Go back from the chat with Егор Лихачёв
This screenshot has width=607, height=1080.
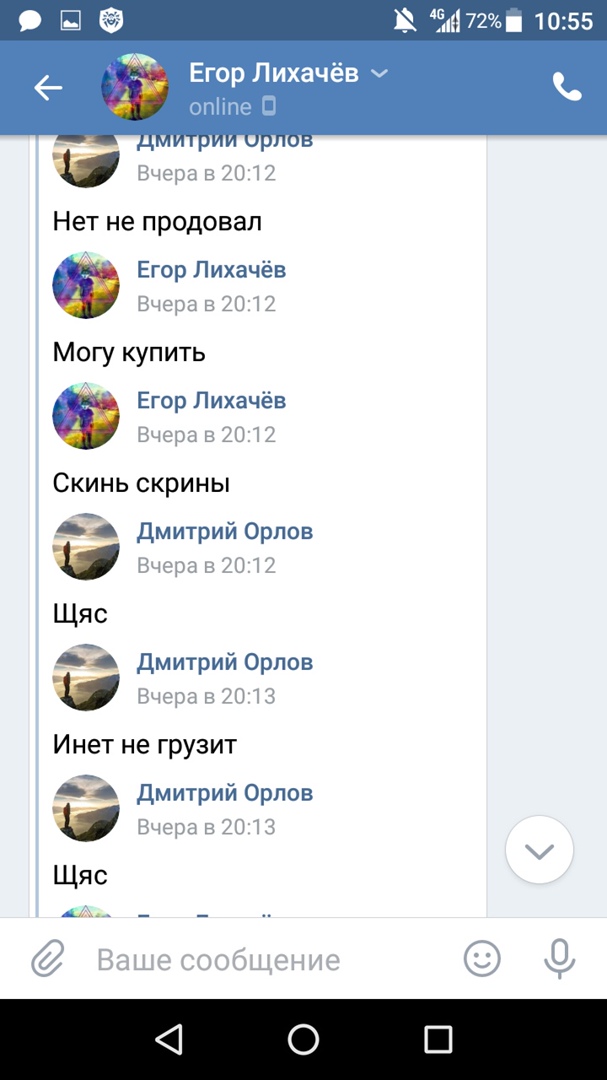pyautogui.click(x=48, y=88)
